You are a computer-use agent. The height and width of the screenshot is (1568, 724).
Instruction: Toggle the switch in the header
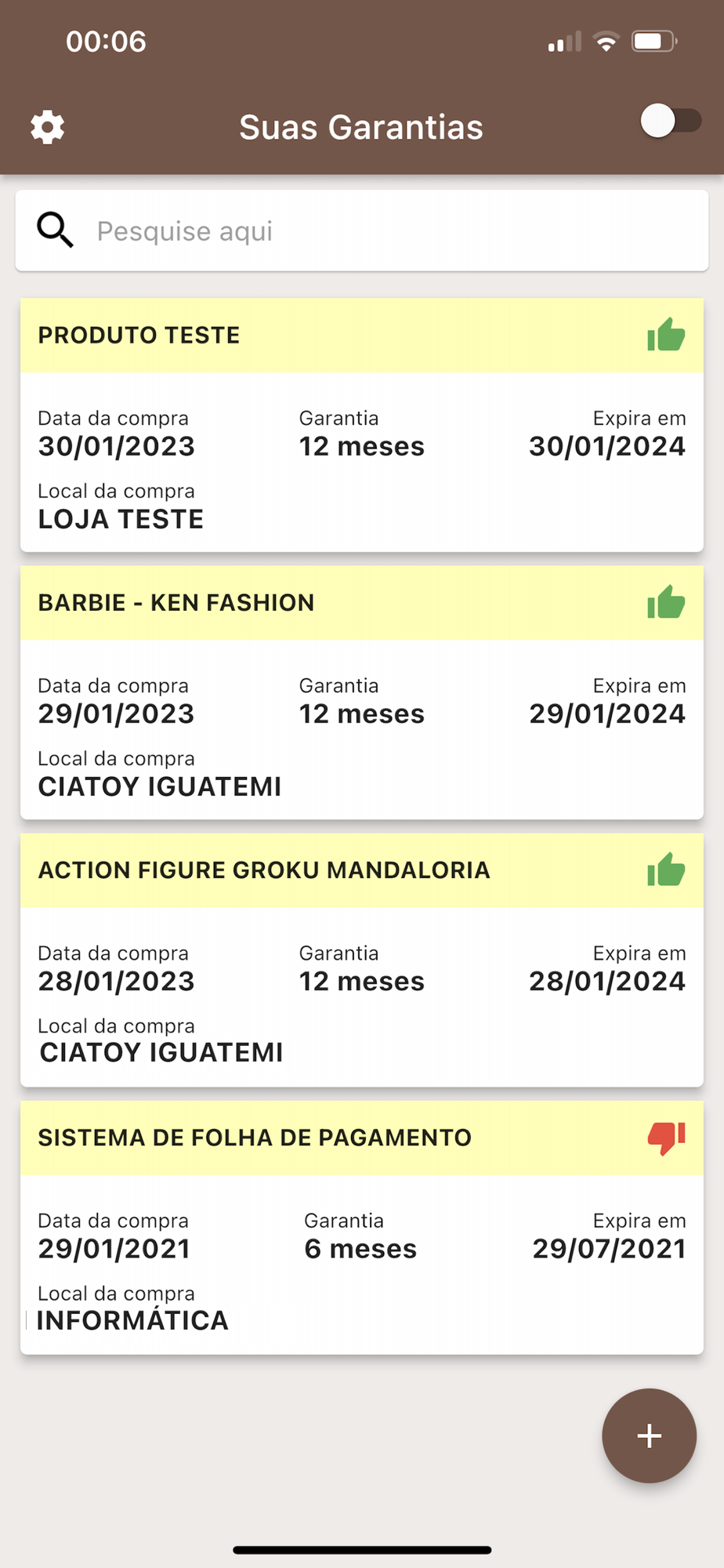click(671, 121)
